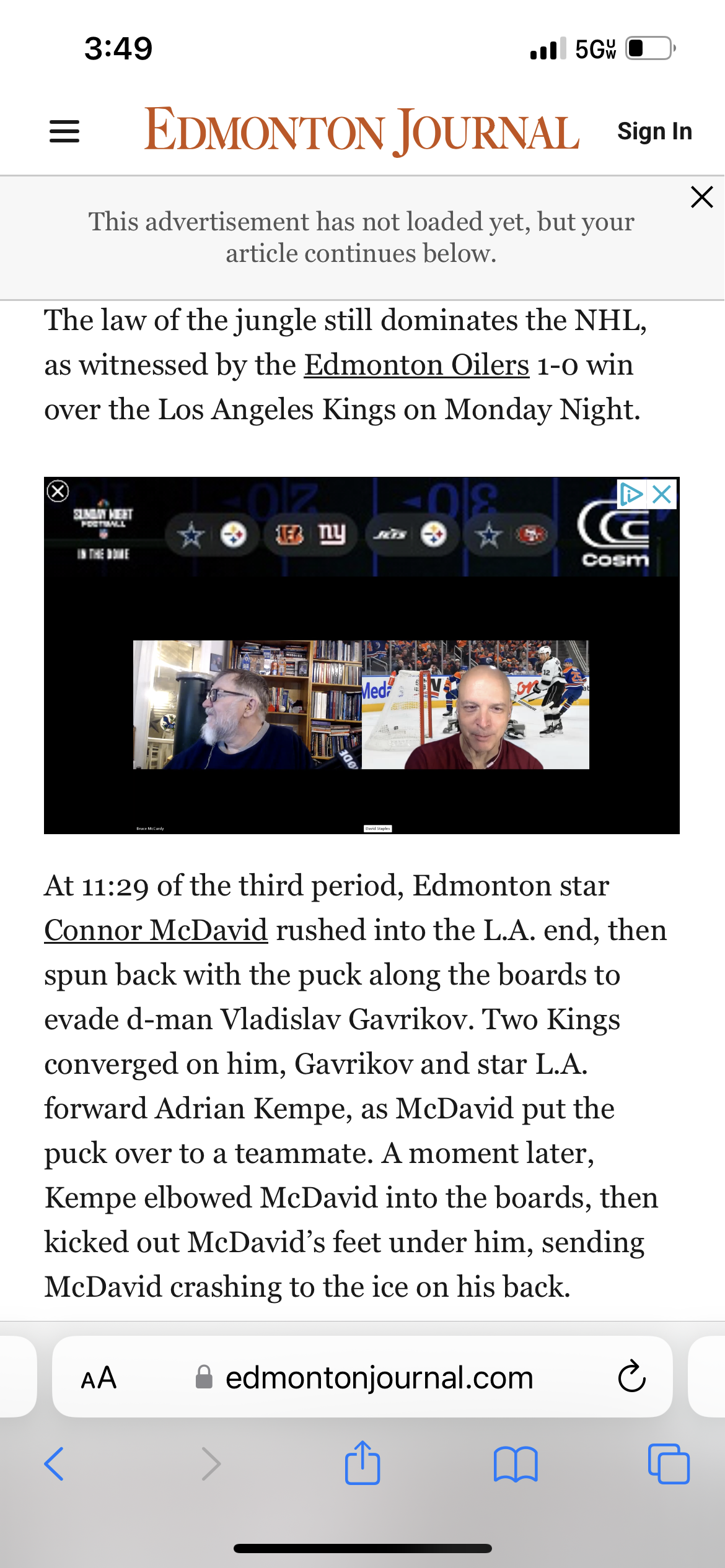Tap Sign In
This screenshot has width=725, height=1568.
tap(654, 131)
